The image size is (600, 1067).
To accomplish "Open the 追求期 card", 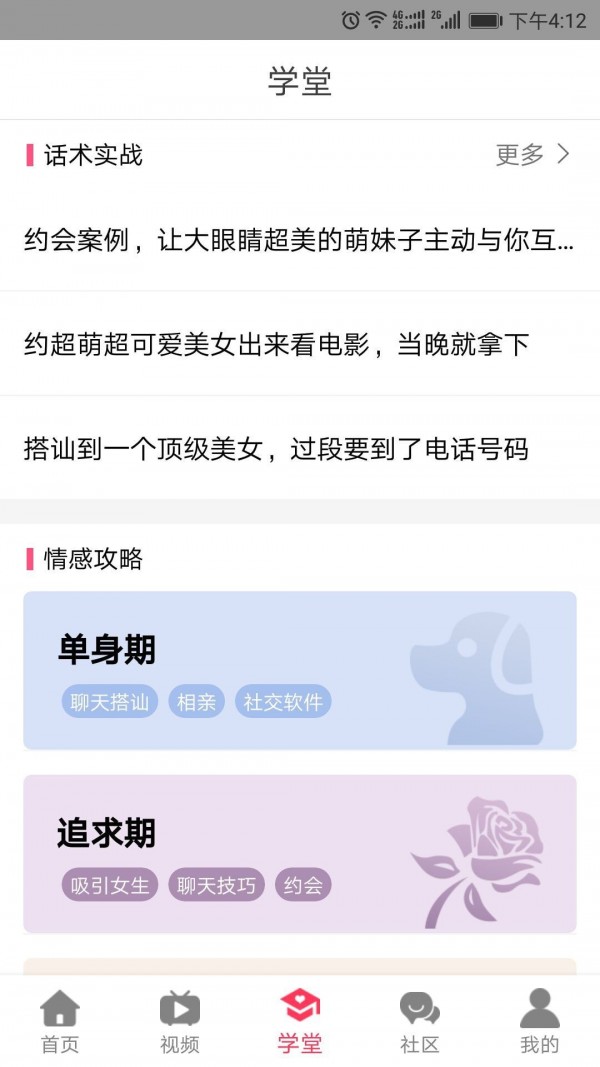I will pos(300,834).
